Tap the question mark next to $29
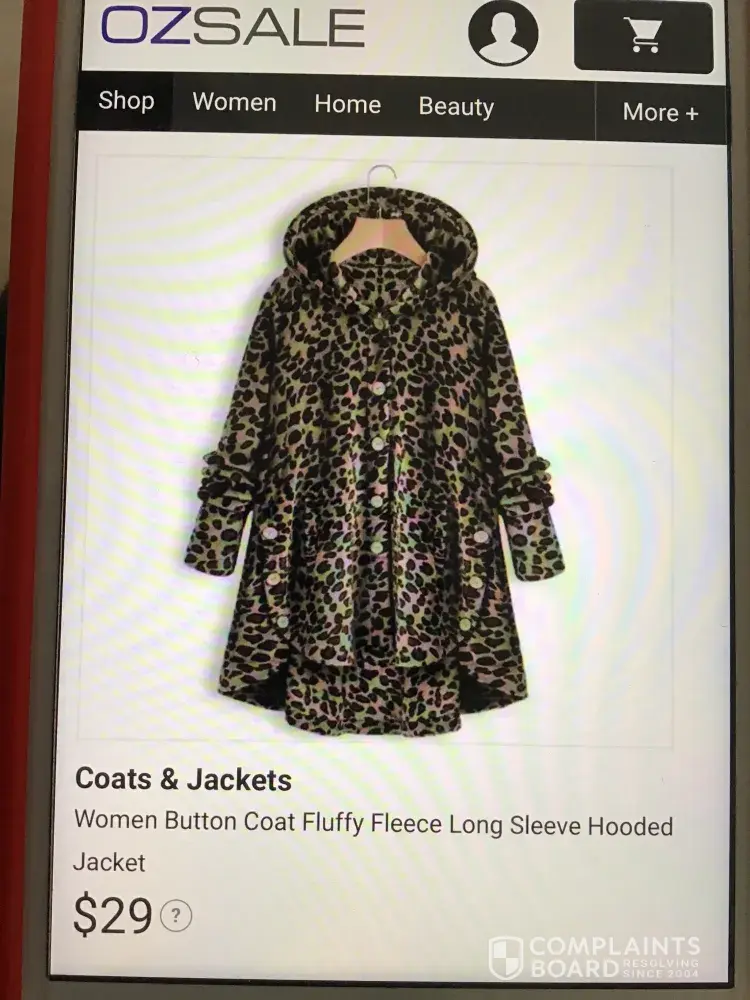This screenshot has width=750, height=1000. [176, 915]
